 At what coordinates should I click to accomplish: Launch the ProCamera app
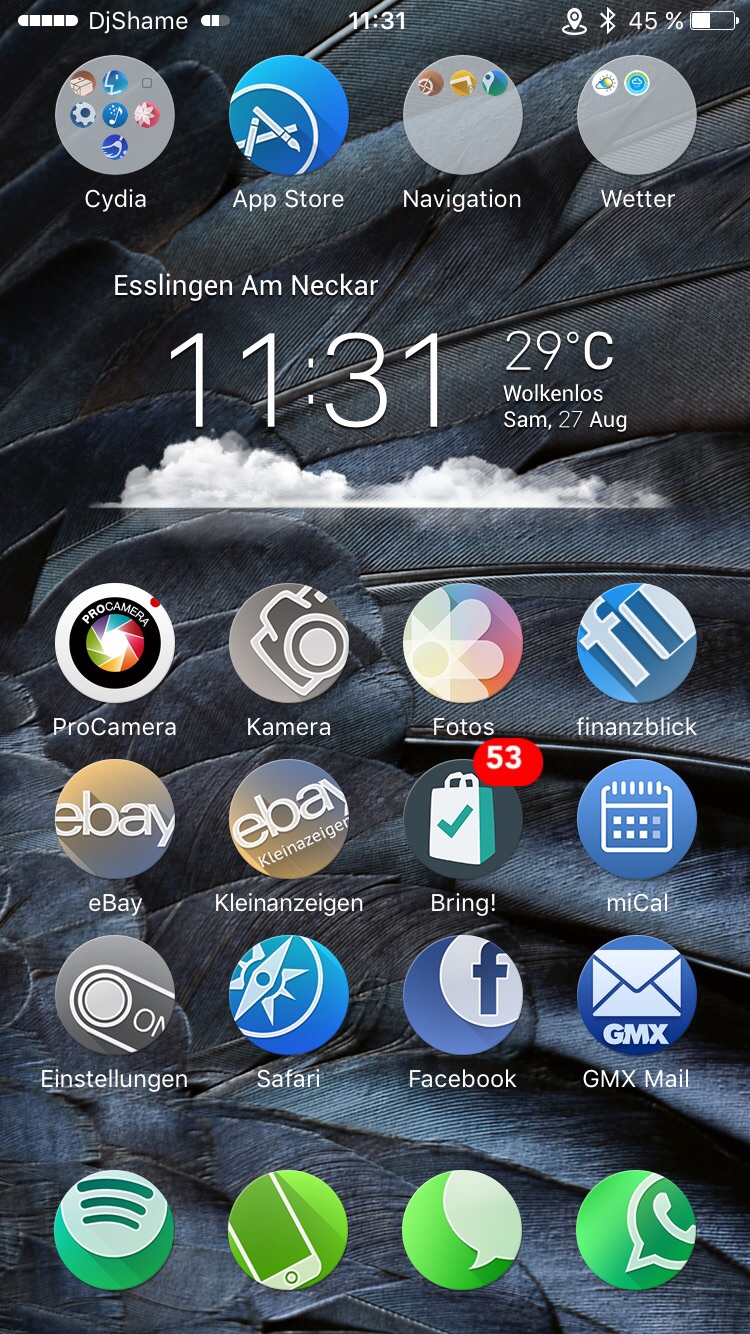click(x=115, y=643)
